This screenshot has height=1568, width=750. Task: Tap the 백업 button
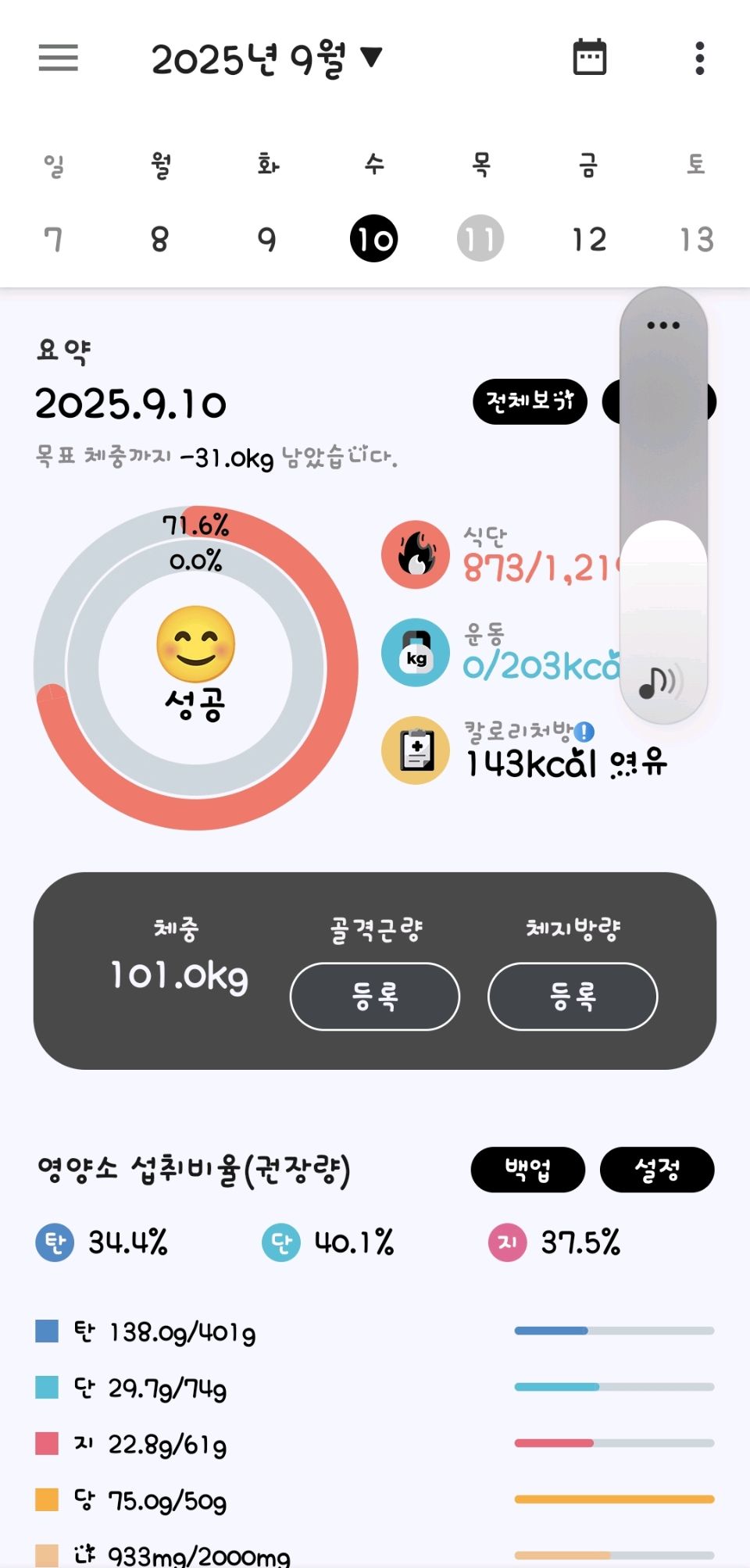pyautogui.click(x=528, y=1170)
